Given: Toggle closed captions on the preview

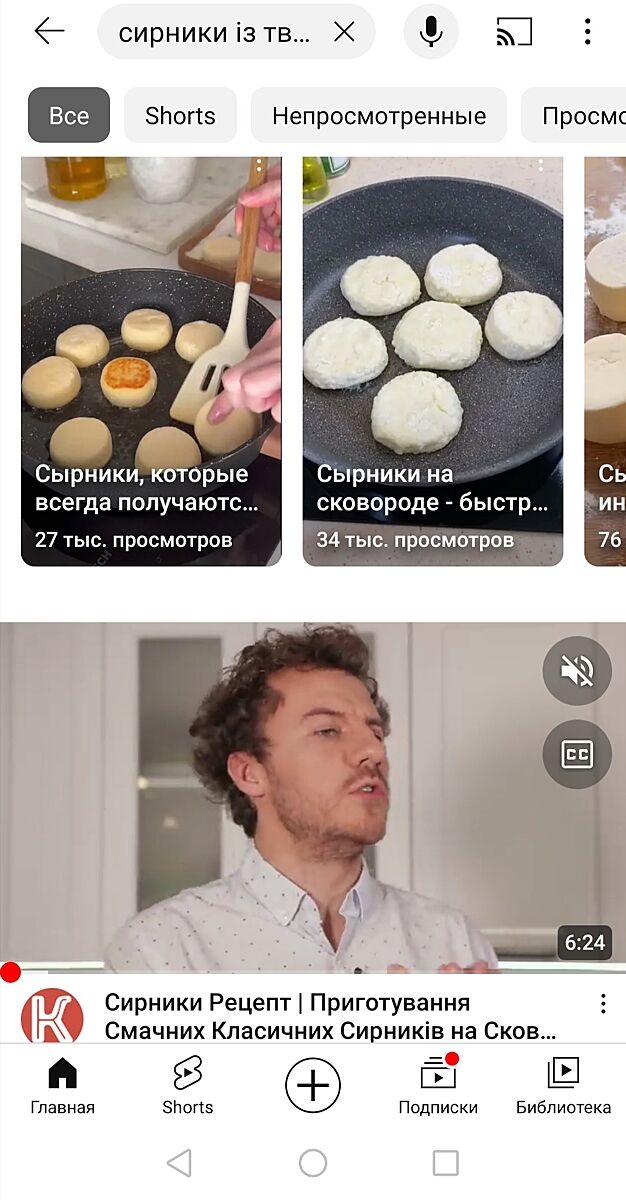Looking at the screenshot, I should [x=577, y=754].
